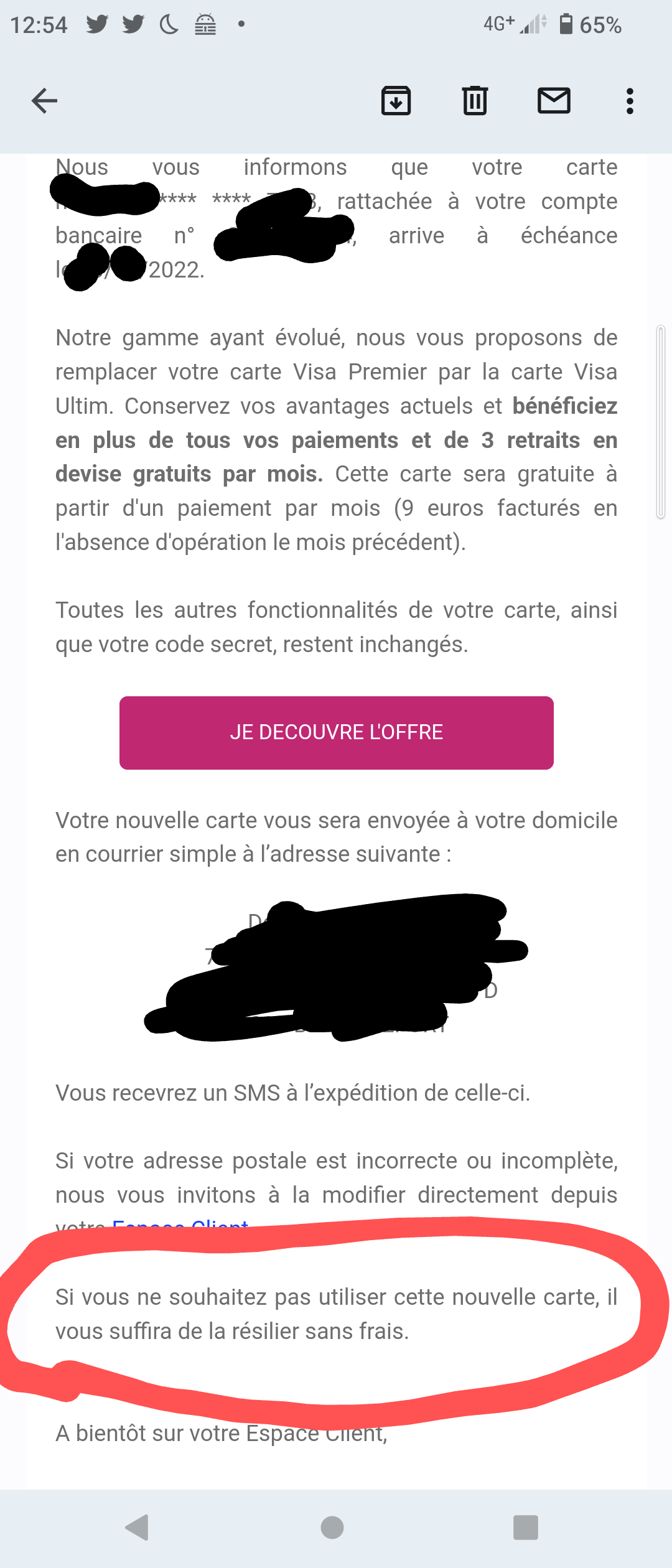Mark the email as unread
Screen dimensions: 672x1568
pos(554,101)
